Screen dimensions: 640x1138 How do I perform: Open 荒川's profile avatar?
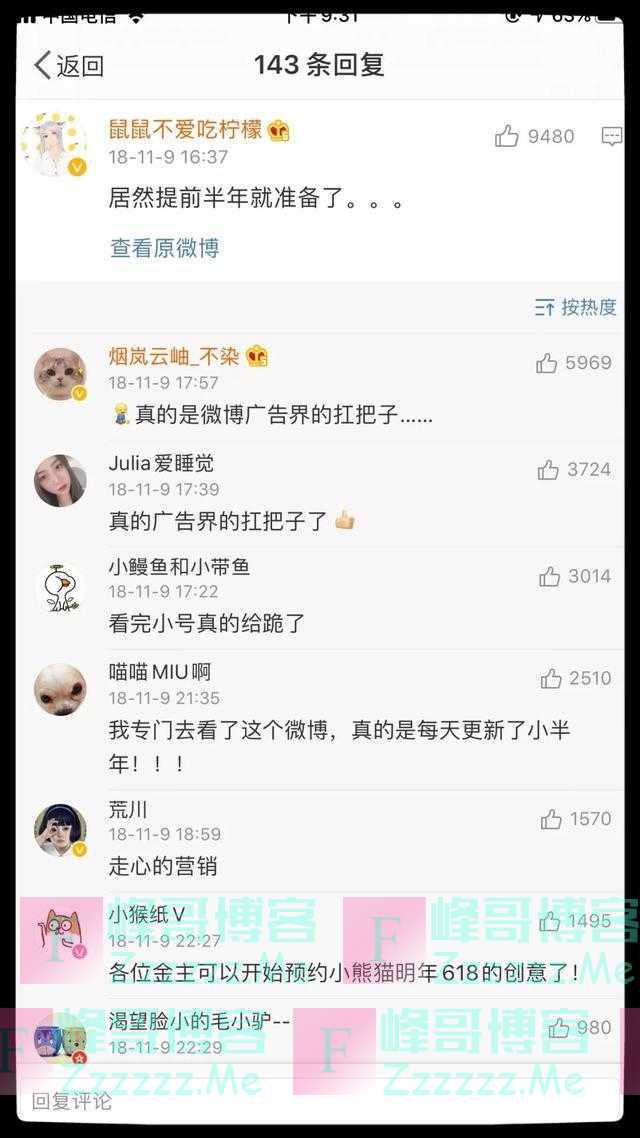pyautogui.click(x=60, y=830)
